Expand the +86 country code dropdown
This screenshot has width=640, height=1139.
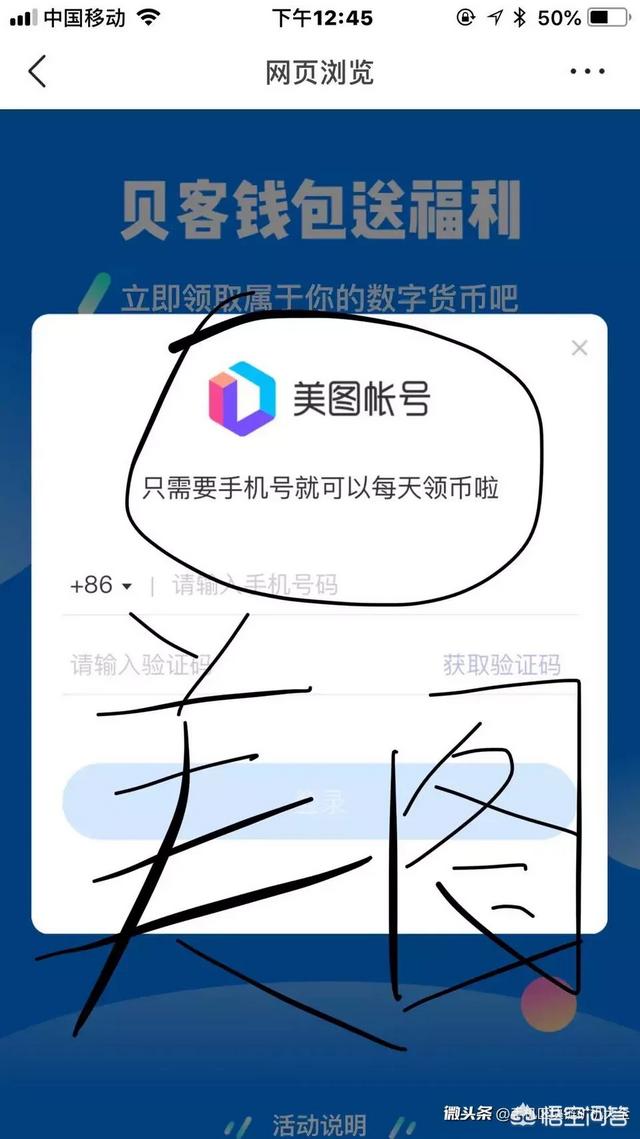click(x=101, y=586)
